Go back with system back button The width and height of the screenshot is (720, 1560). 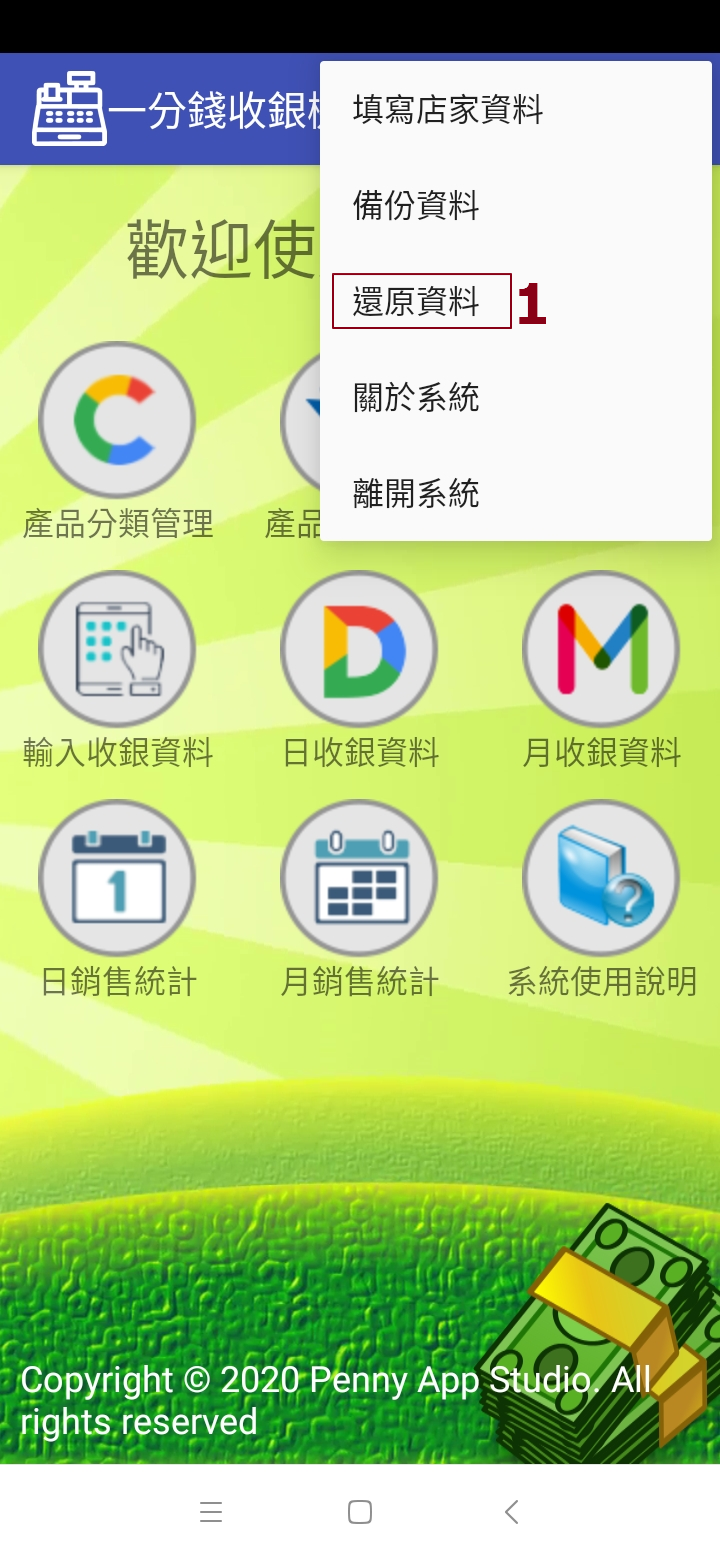[511, 1511]
